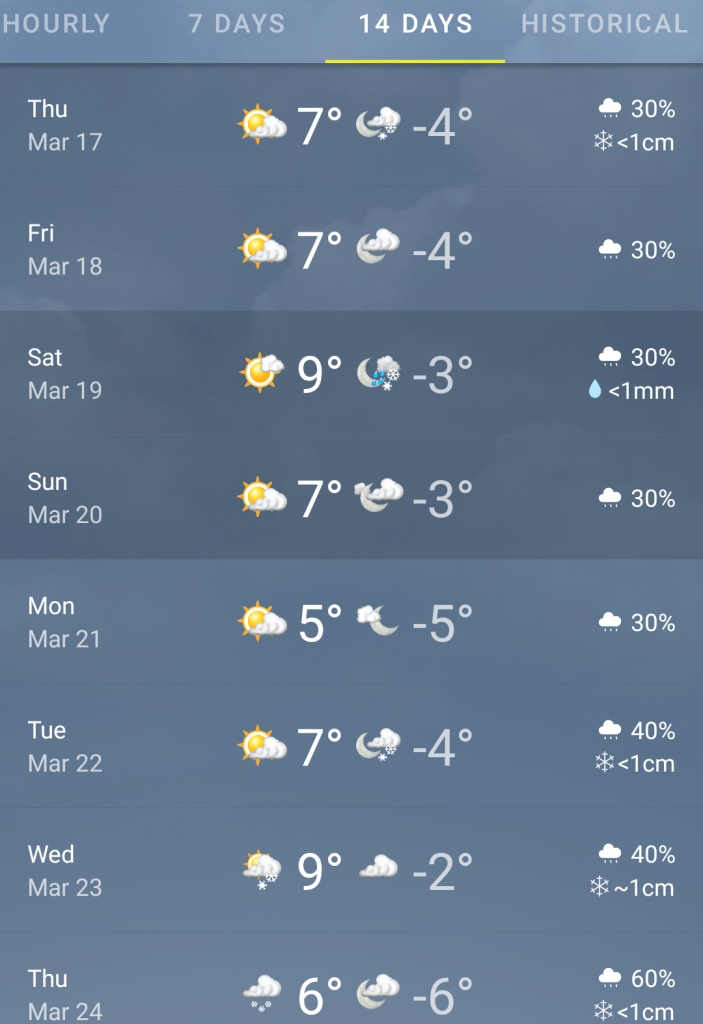703x1024 pixels.
Task: View Sun Mar 20 forecast details
Action: pyautogui.click(x=351, y=497)
